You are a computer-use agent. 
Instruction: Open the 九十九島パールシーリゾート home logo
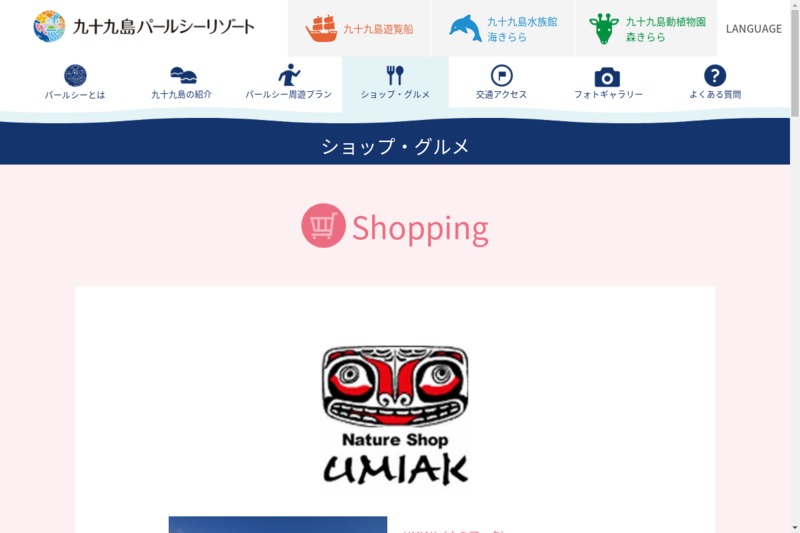click(x=144, y=27)
